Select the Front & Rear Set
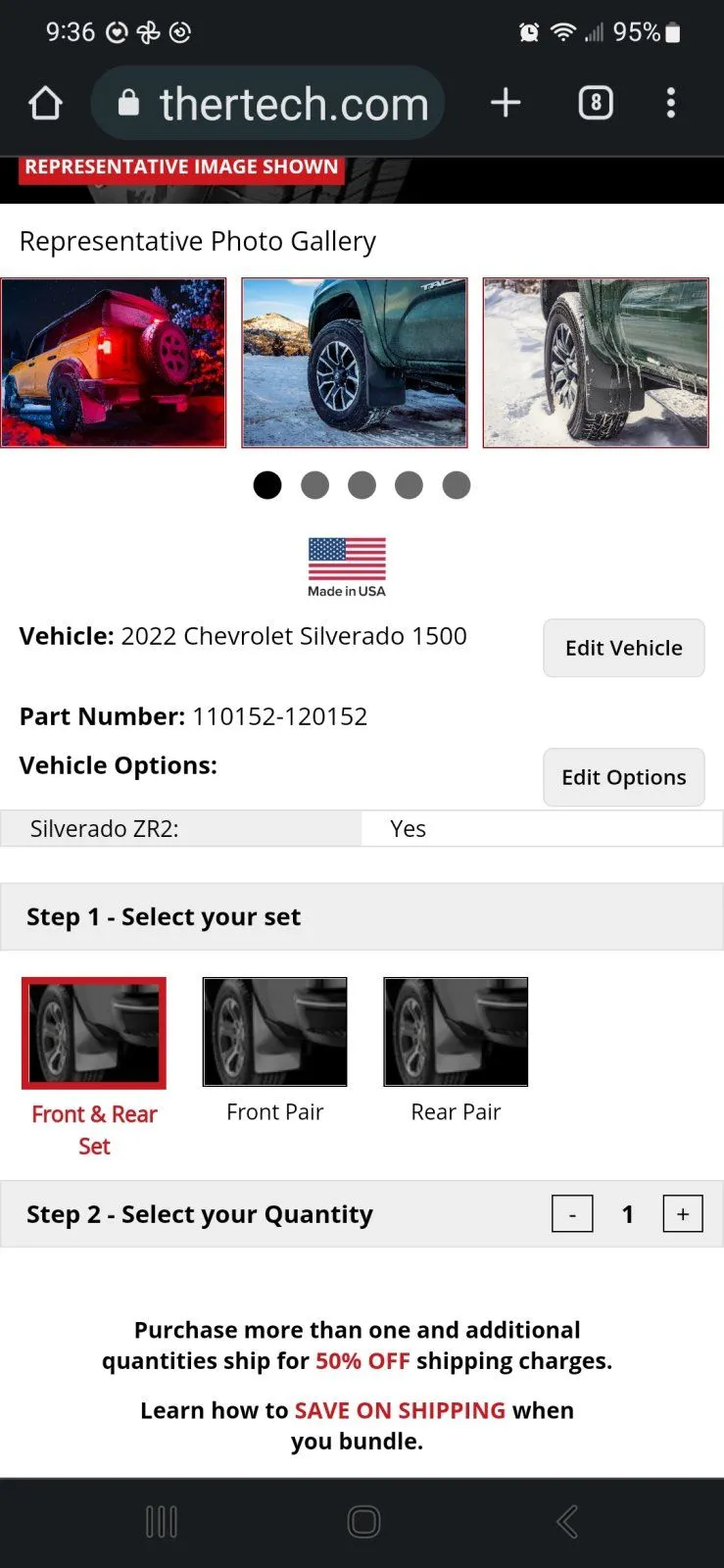Viewport: 724px width, 1568px height. click(94, 1033)
